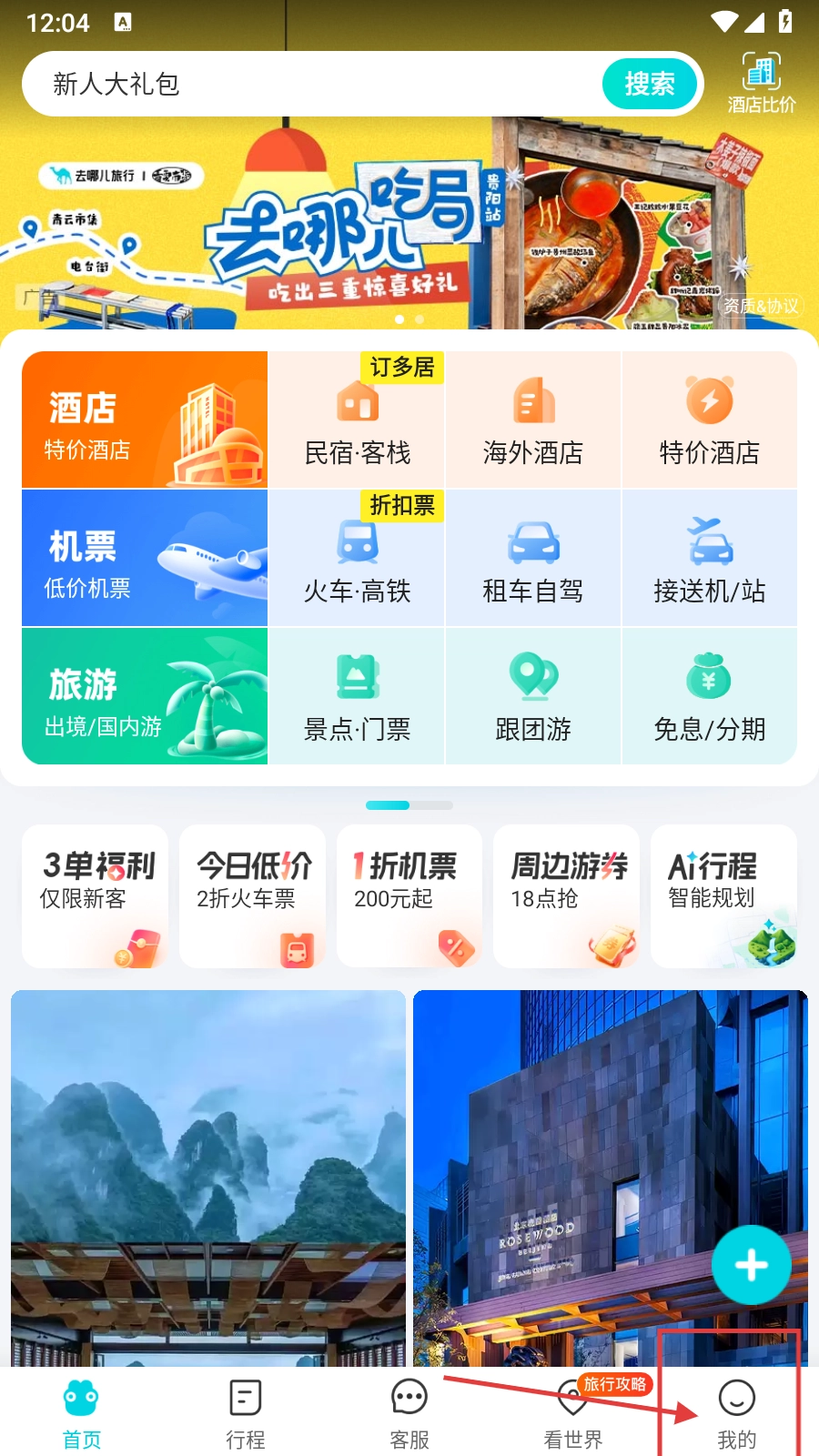Tap the 搜索 button

pos(650,85)
